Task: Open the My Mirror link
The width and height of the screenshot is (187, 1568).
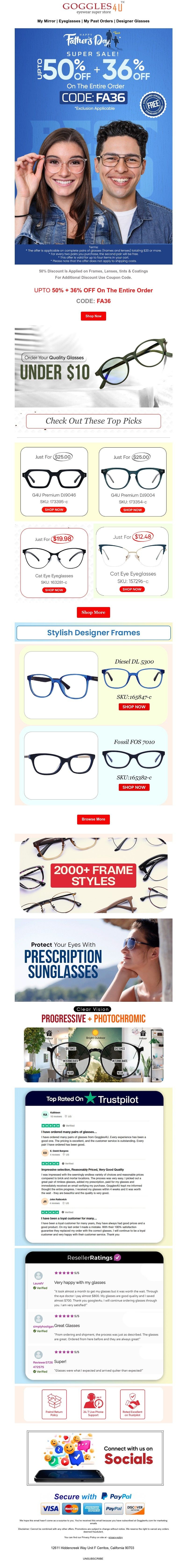Action: [46, 21]
